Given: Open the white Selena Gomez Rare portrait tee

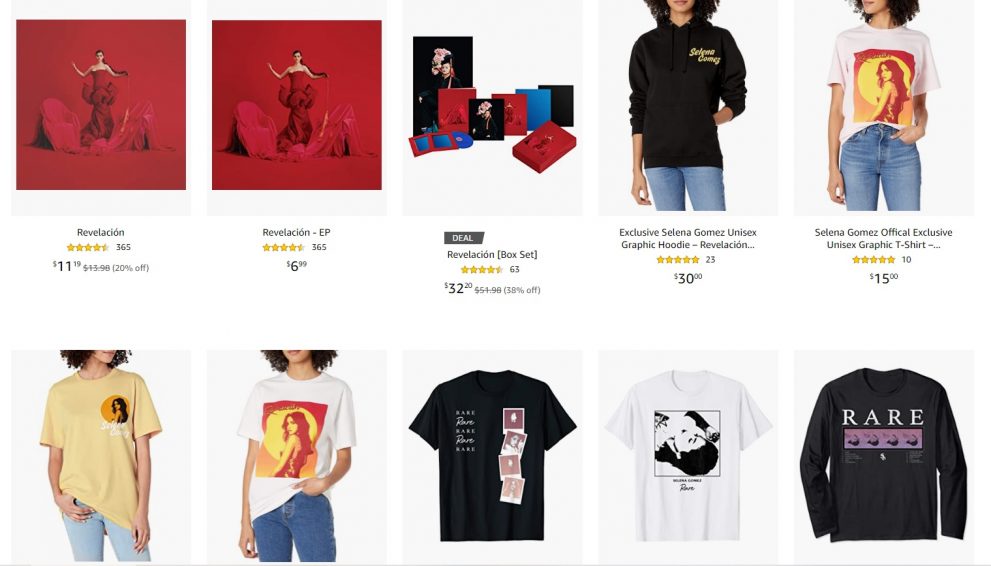Looking at the screenshot, I should (x=687, y=455).
